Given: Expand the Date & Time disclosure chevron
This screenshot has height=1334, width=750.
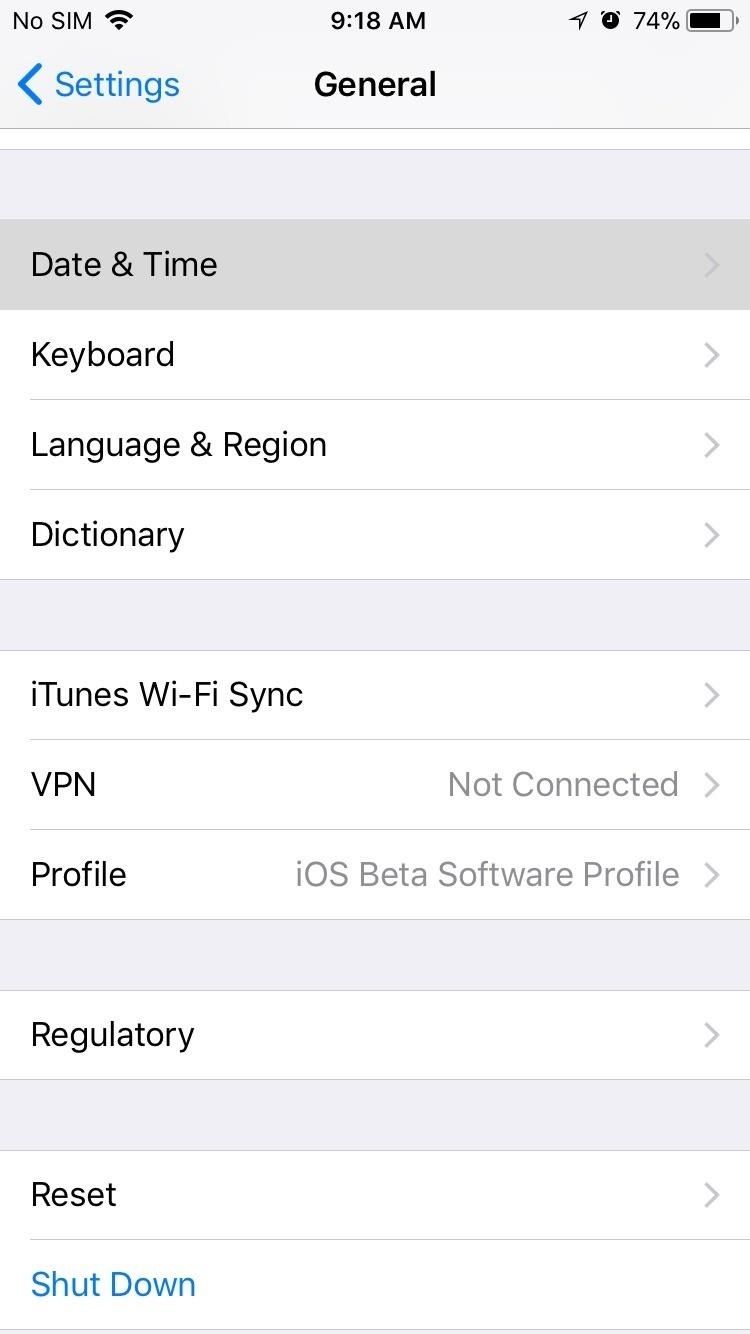Looking at the screenshot, I should tap(711, 264).
